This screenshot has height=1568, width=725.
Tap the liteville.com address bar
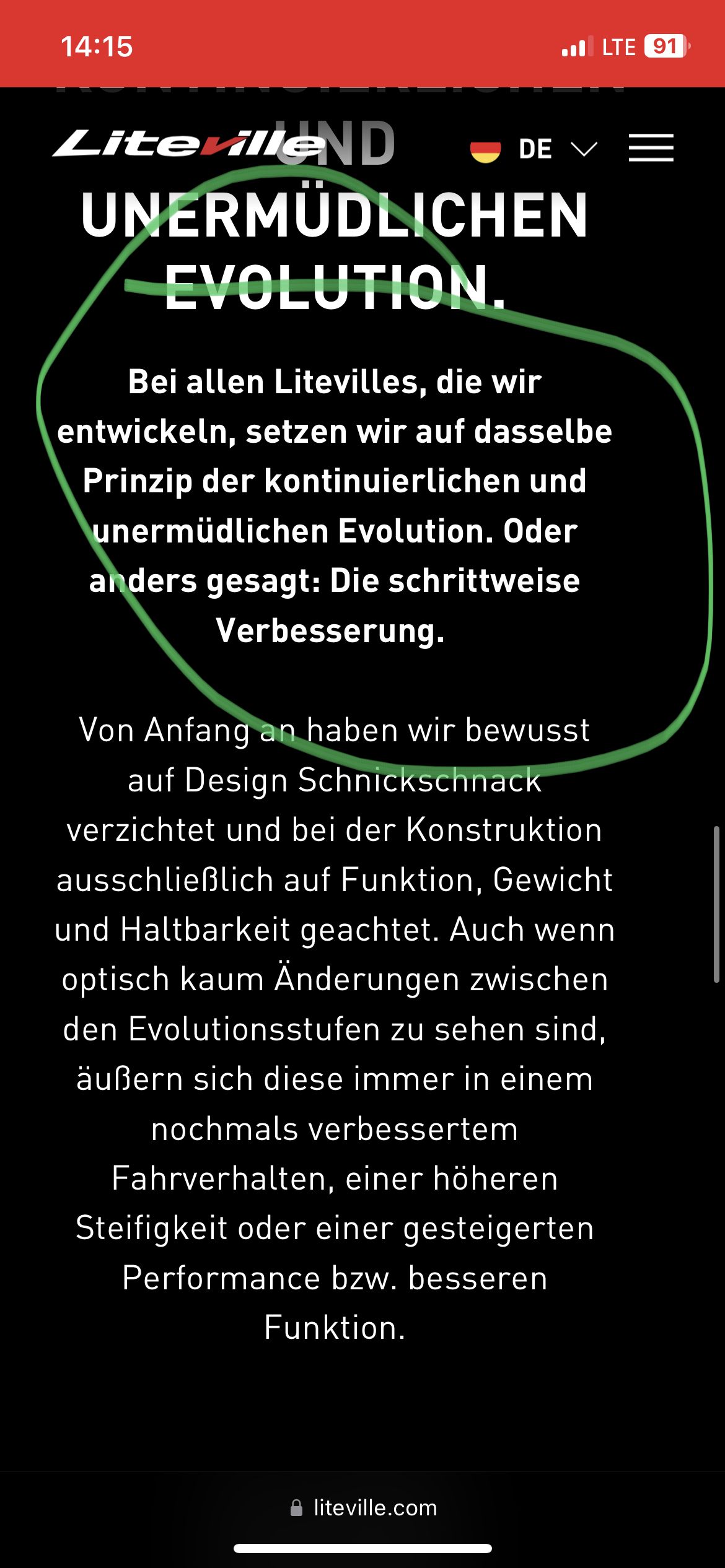363,1507
